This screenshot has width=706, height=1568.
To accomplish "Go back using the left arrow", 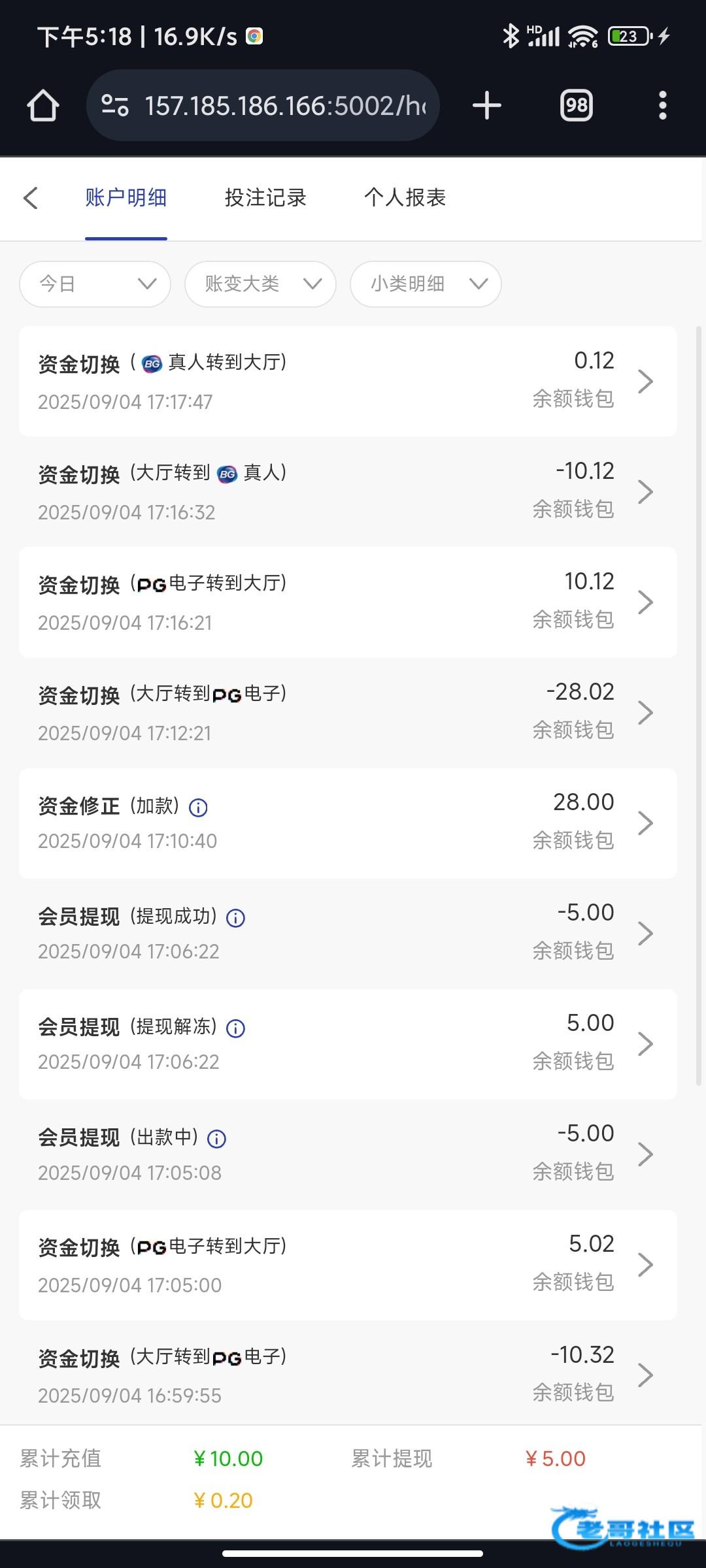I will pyautogui.click(x=31, y=197).
